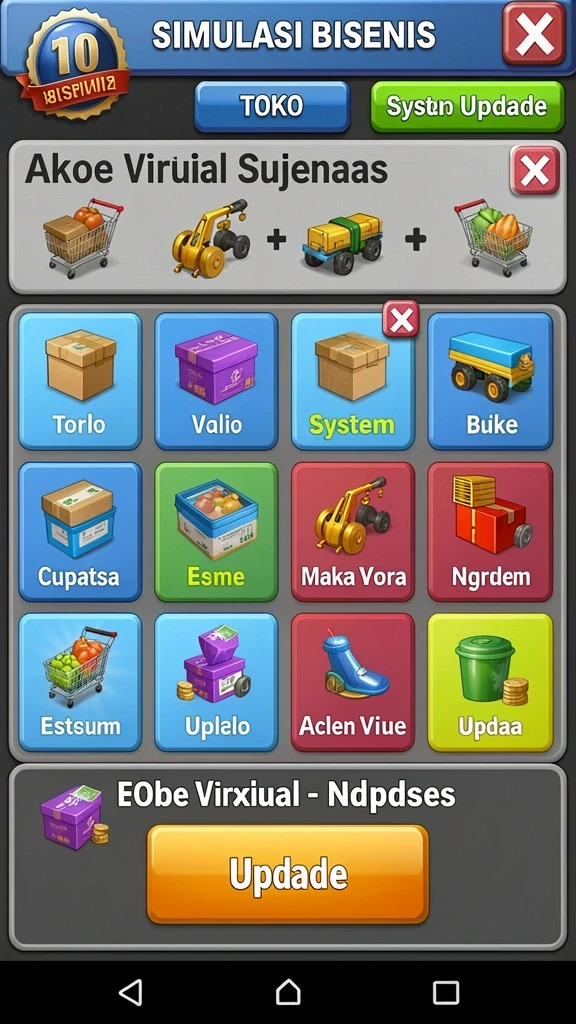
Task: Open the Cupatsa tile
Action: point(80,532)
